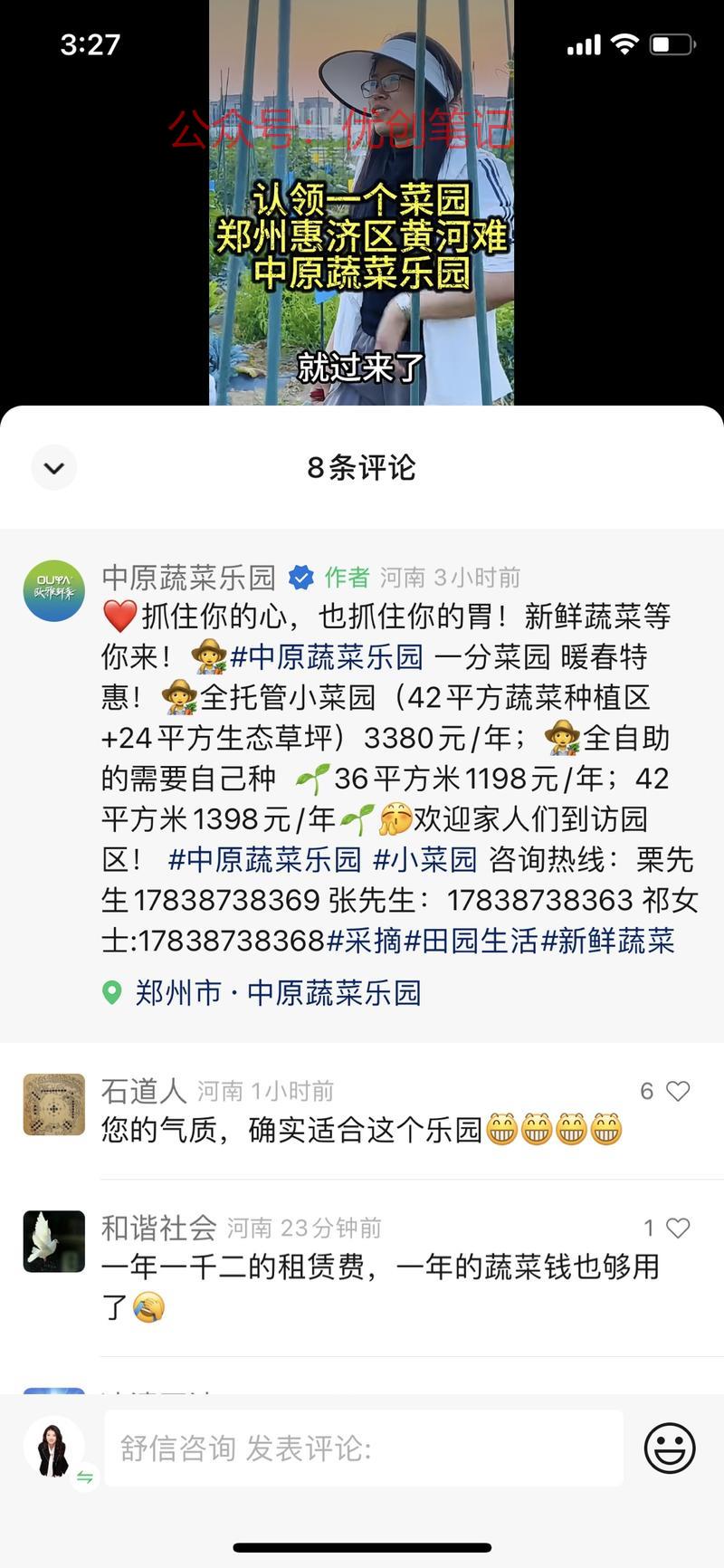Collapse the comments panel with the chevron

(53, 468)
